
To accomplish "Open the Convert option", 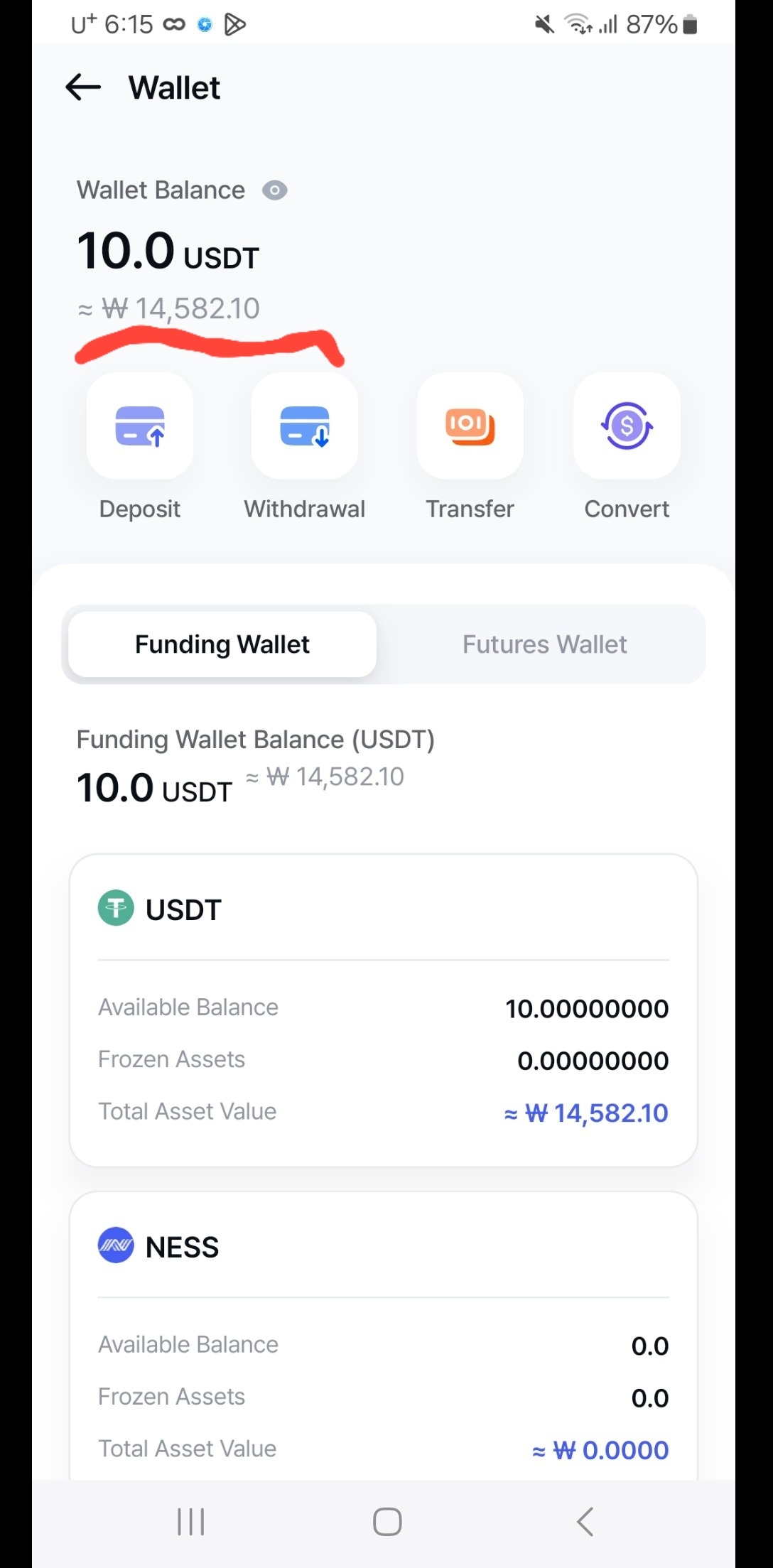I will coord(627,426).
